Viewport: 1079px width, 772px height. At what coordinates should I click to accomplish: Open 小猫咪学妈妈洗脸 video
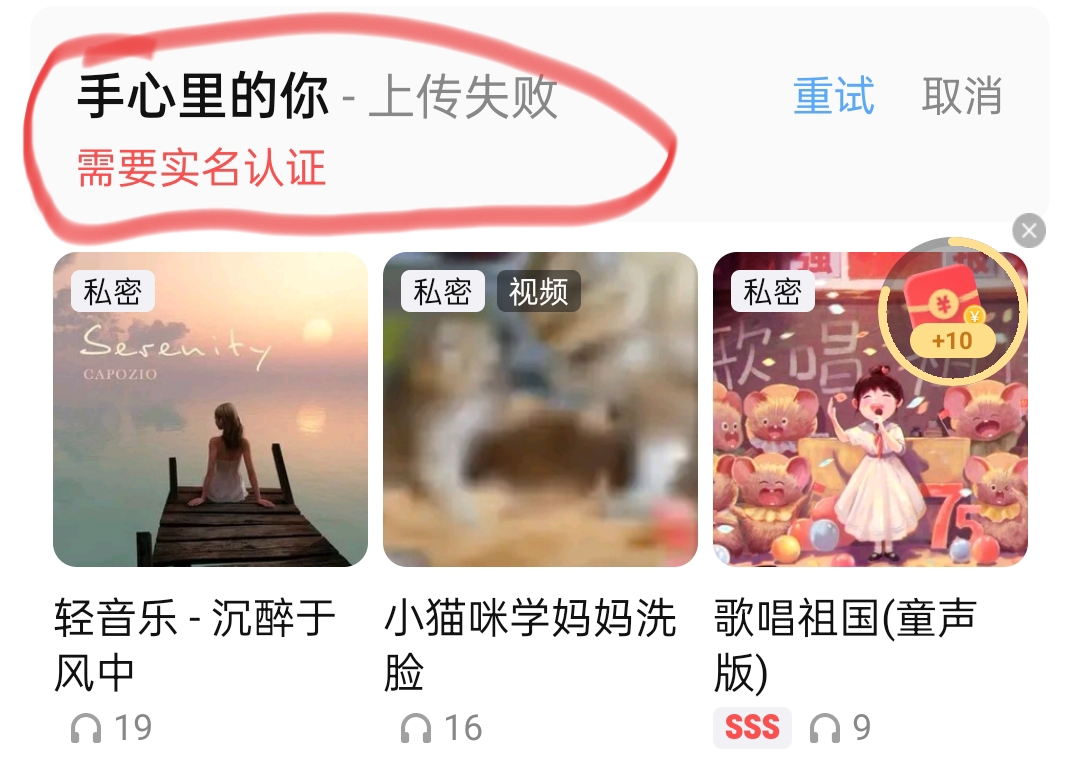(540, 410)
